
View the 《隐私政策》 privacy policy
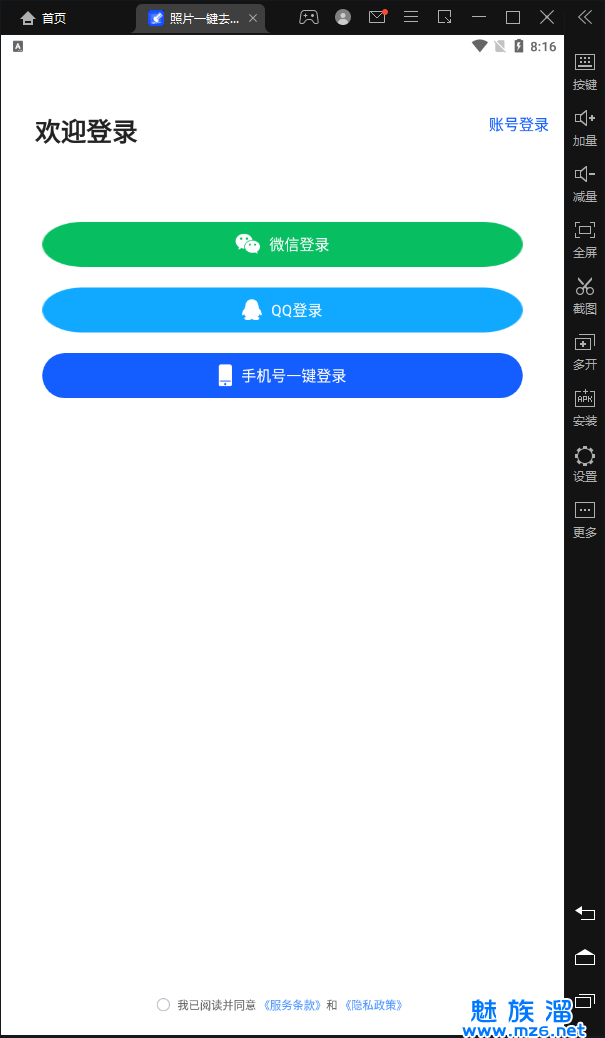(x=373, y=1005)
